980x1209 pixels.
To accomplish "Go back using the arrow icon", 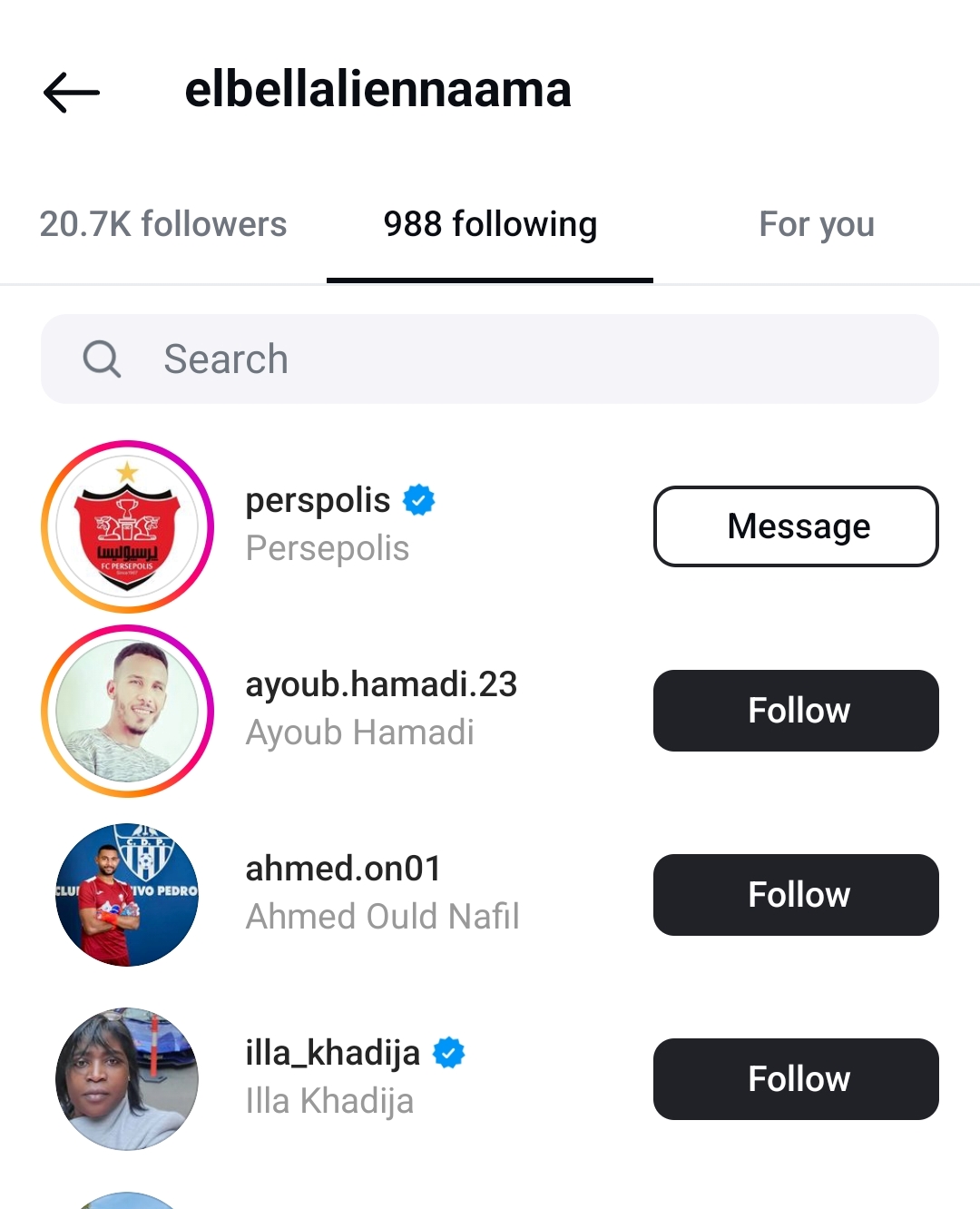I will [x=71, y=92].
